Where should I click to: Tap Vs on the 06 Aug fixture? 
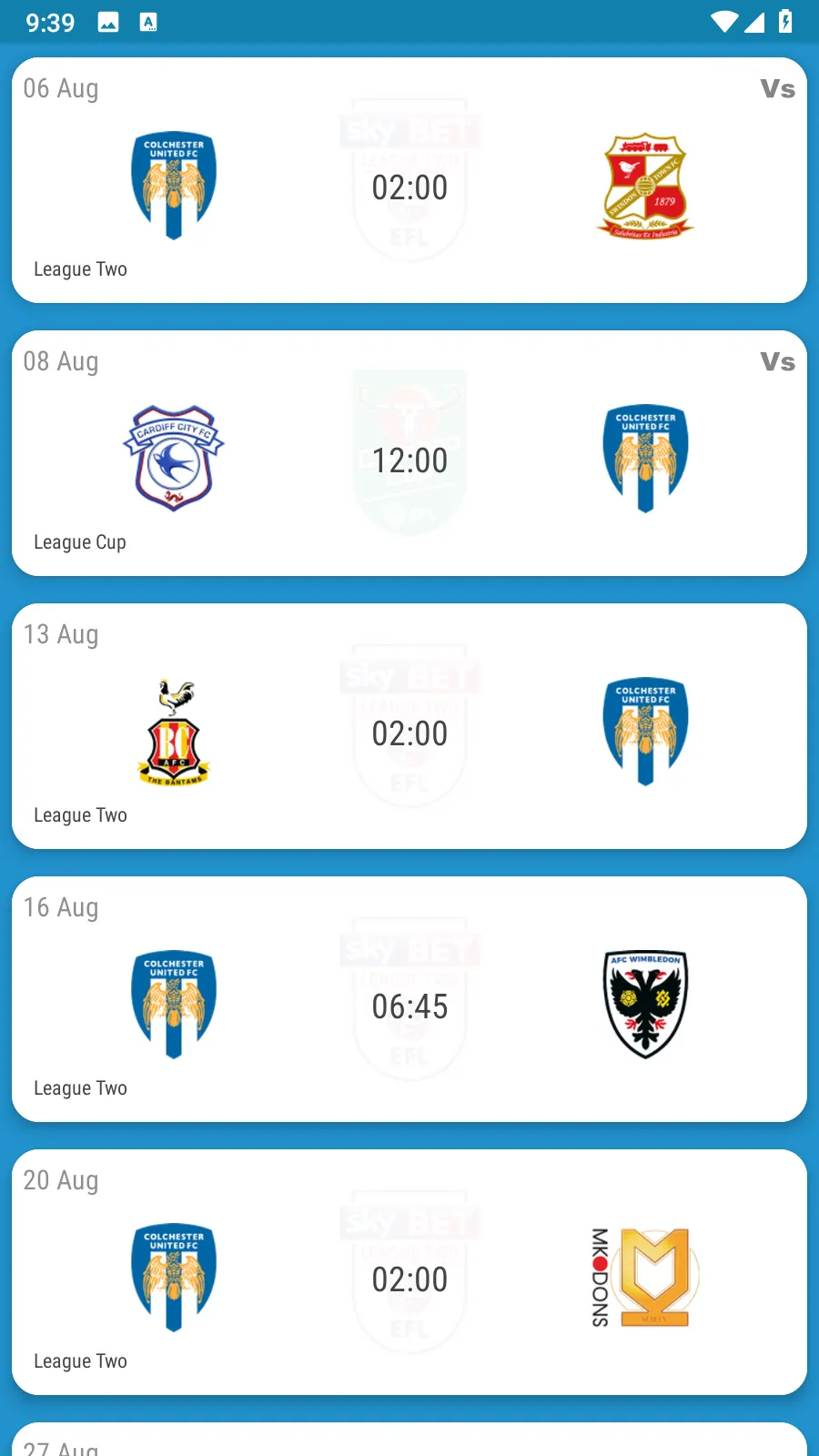(x=777, y=89)
